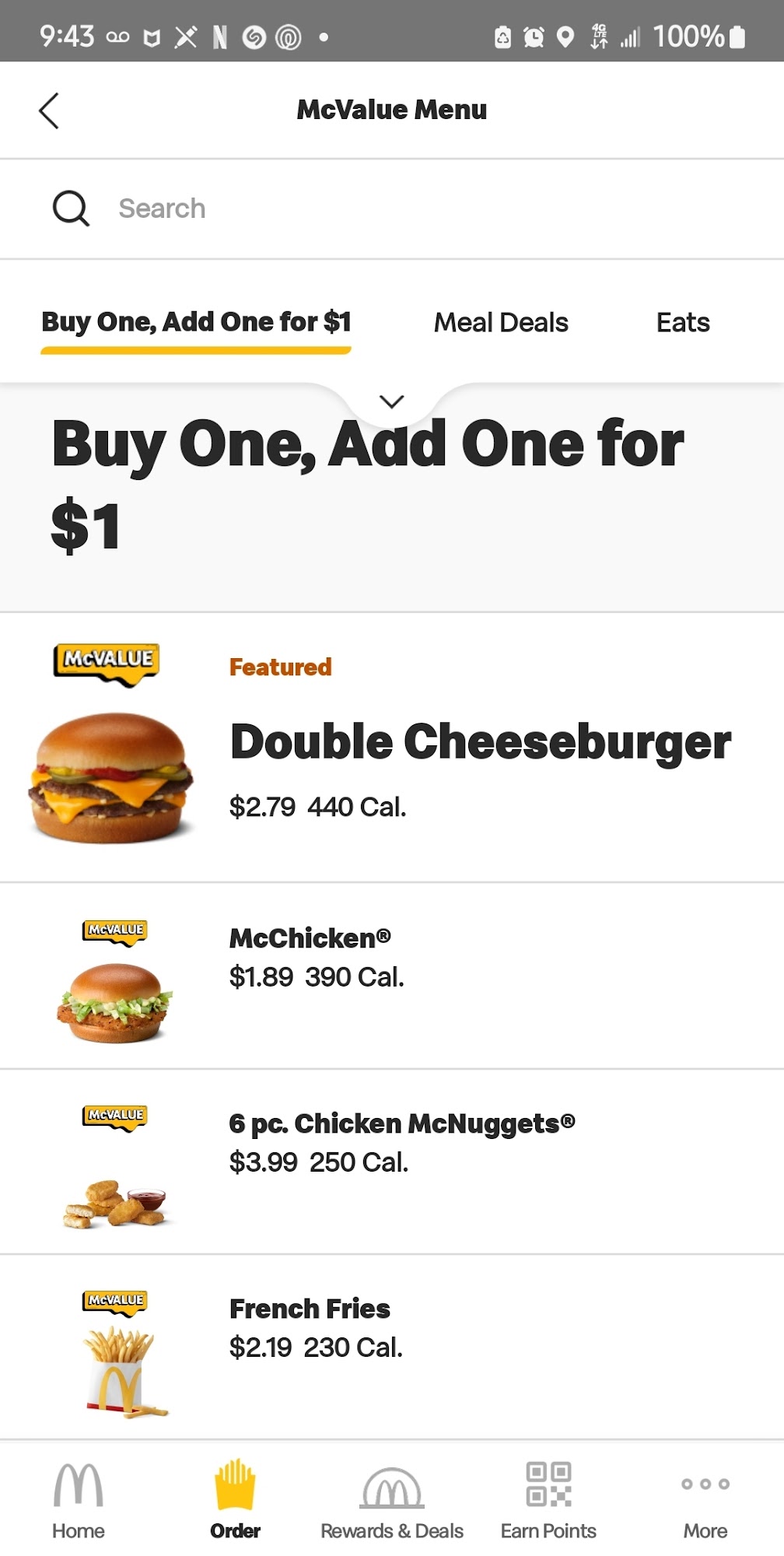Switch to the Meal Deals tab
Viewport: 784px width, 1556px height.
pos(501,322)
